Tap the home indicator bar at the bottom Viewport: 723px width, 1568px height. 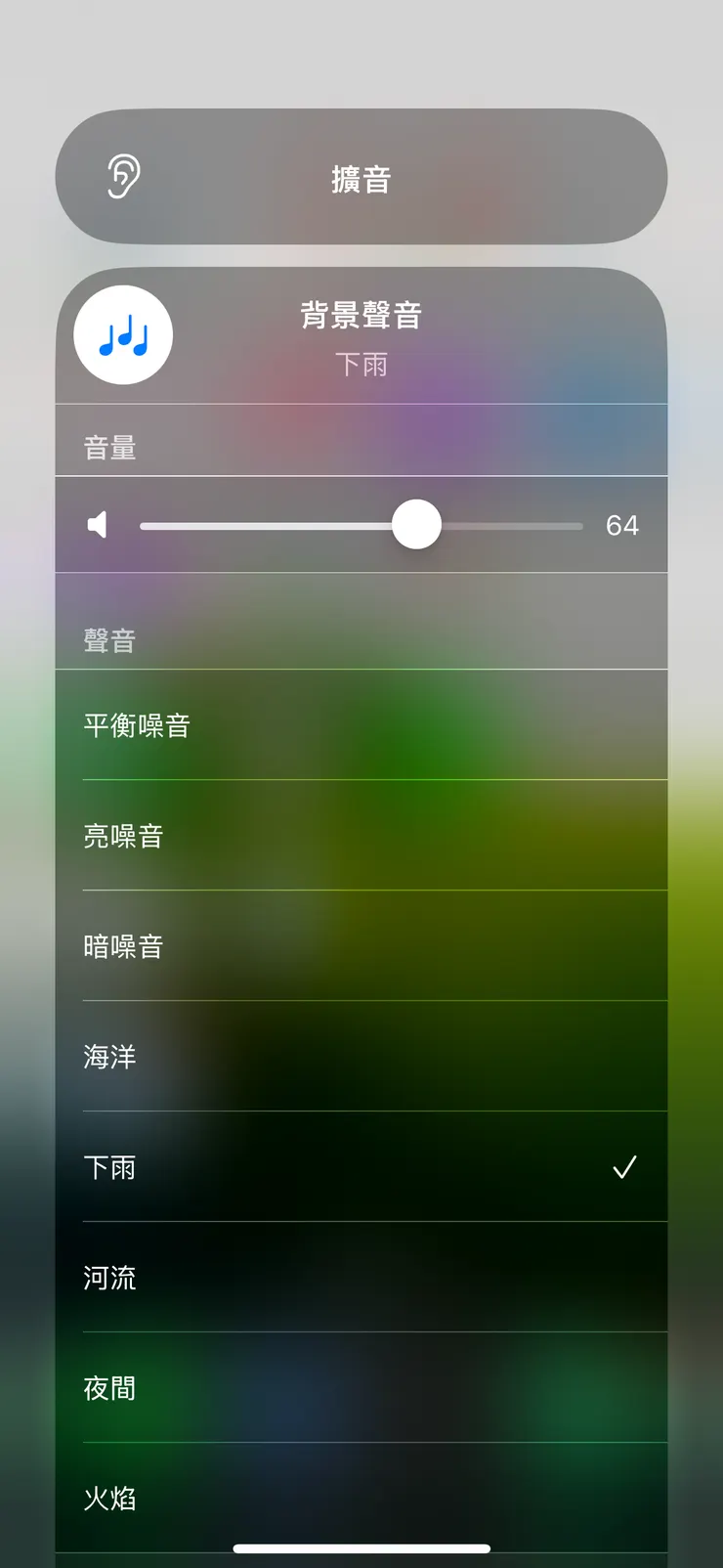pyautogui.click(x=361, y=1549)
